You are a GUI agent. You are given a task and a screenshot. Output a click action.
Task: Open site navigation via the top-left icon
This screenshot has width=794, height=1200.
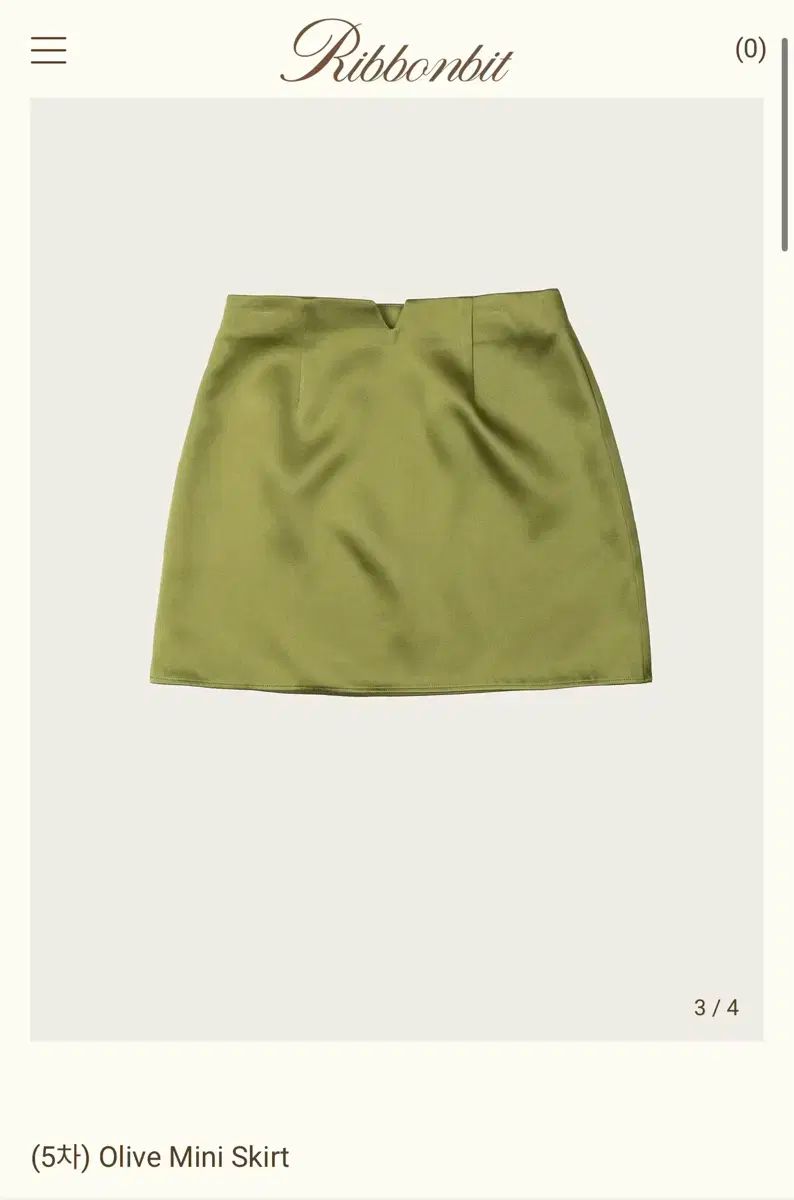pyautogui.click(x=47, y=52)
